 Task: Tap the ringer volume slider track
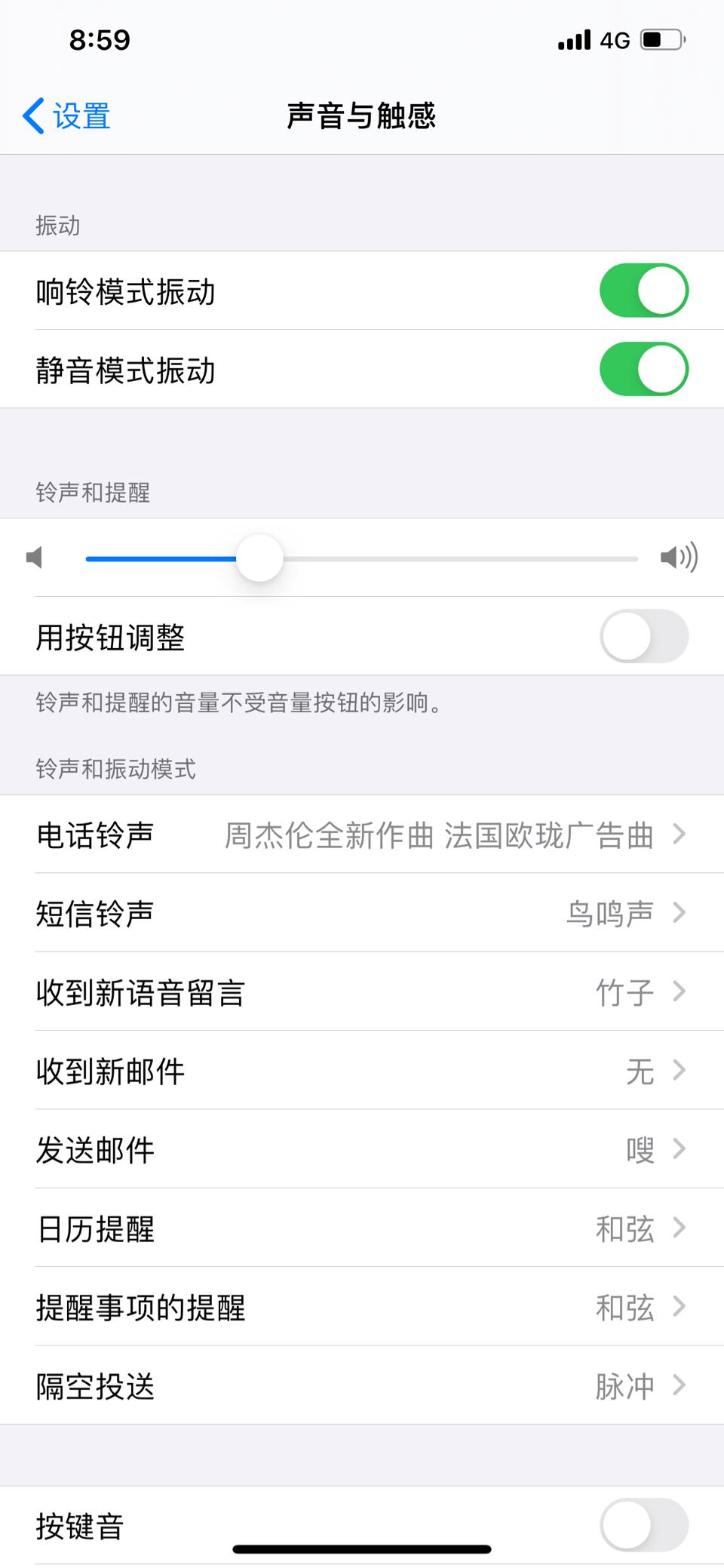tap(362, 558)
